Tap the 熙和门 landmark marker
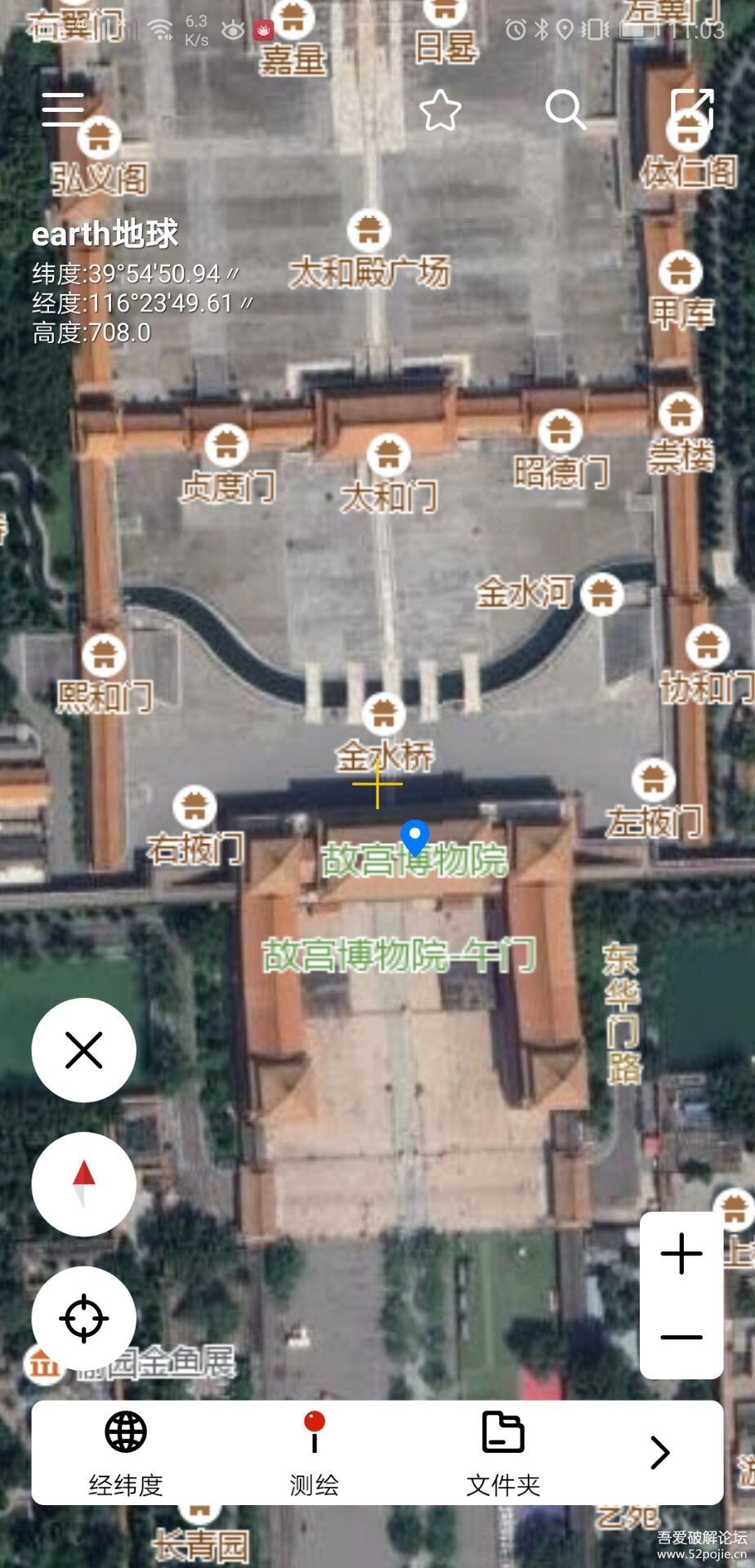This screenshot has width=755, height=1568. coord(104,655)
